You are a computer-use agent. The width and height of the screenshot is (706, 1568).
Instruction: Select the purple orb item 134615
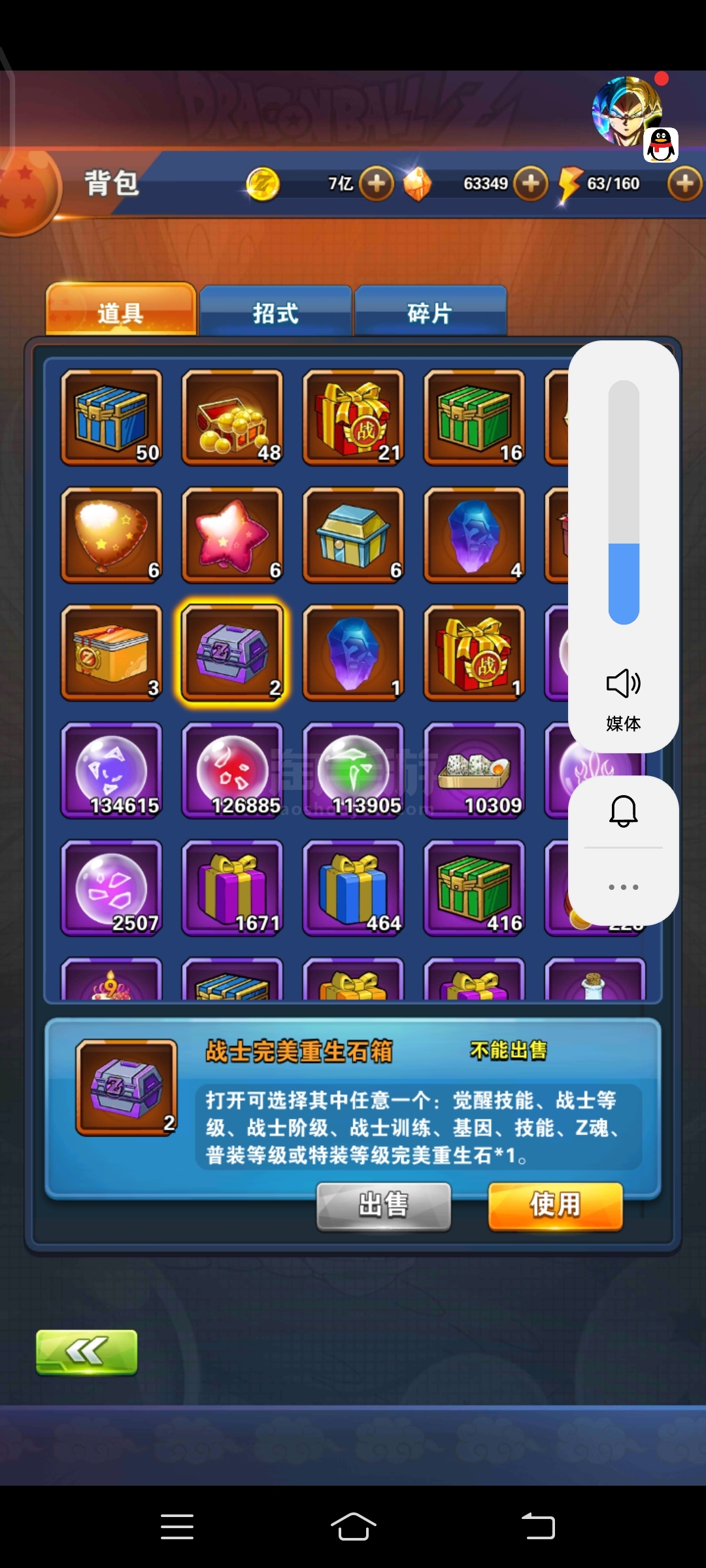112,770
